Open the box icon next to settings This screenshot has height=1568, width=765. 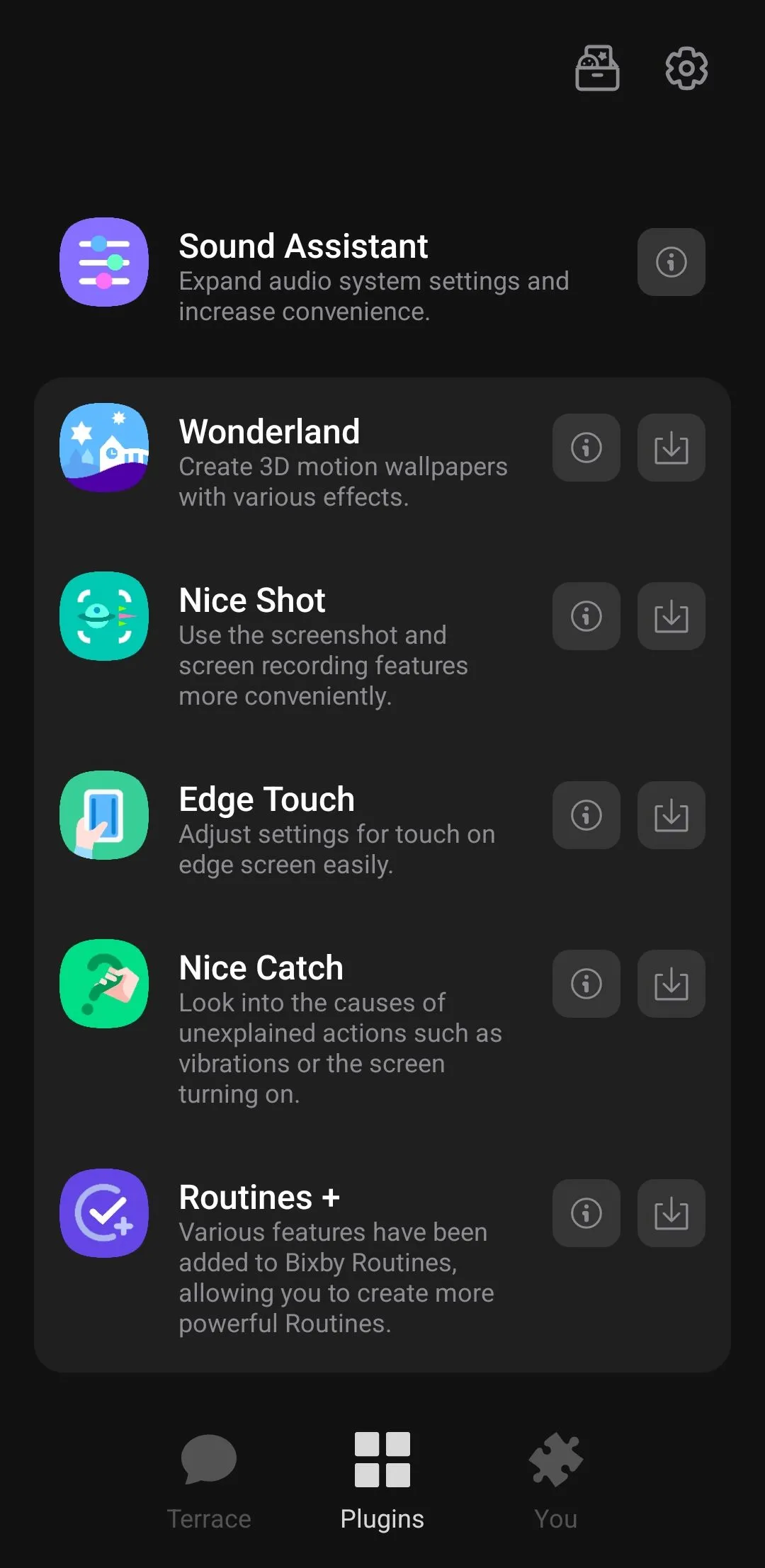click(x=597, y=69)
